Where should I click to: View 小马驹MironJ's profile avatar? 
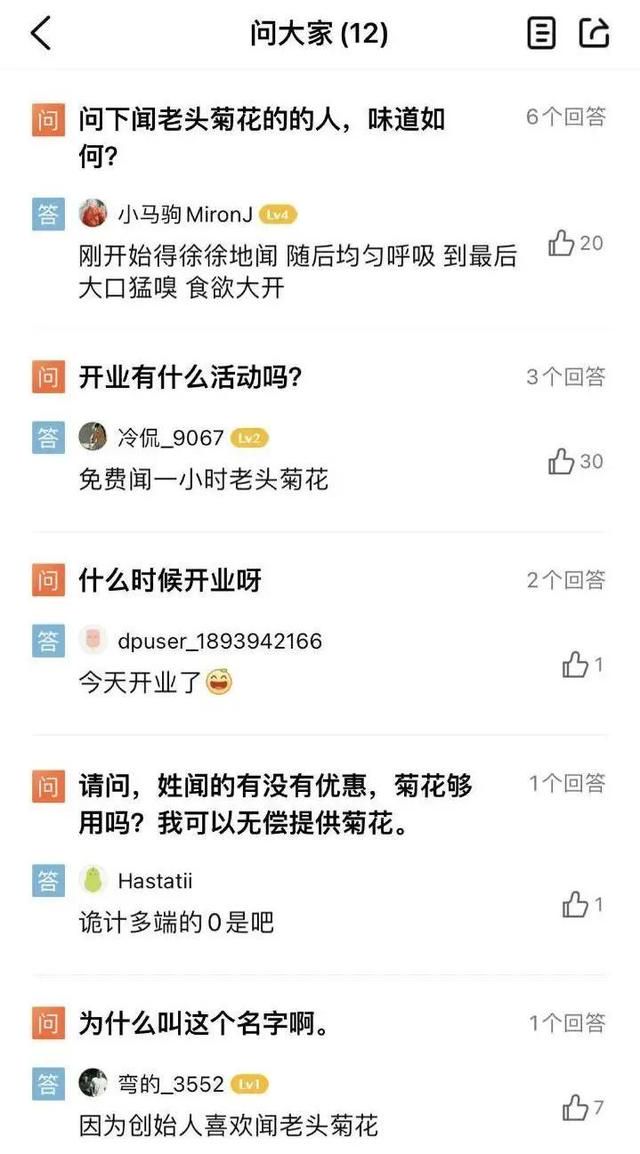click(x=93, y=214)
